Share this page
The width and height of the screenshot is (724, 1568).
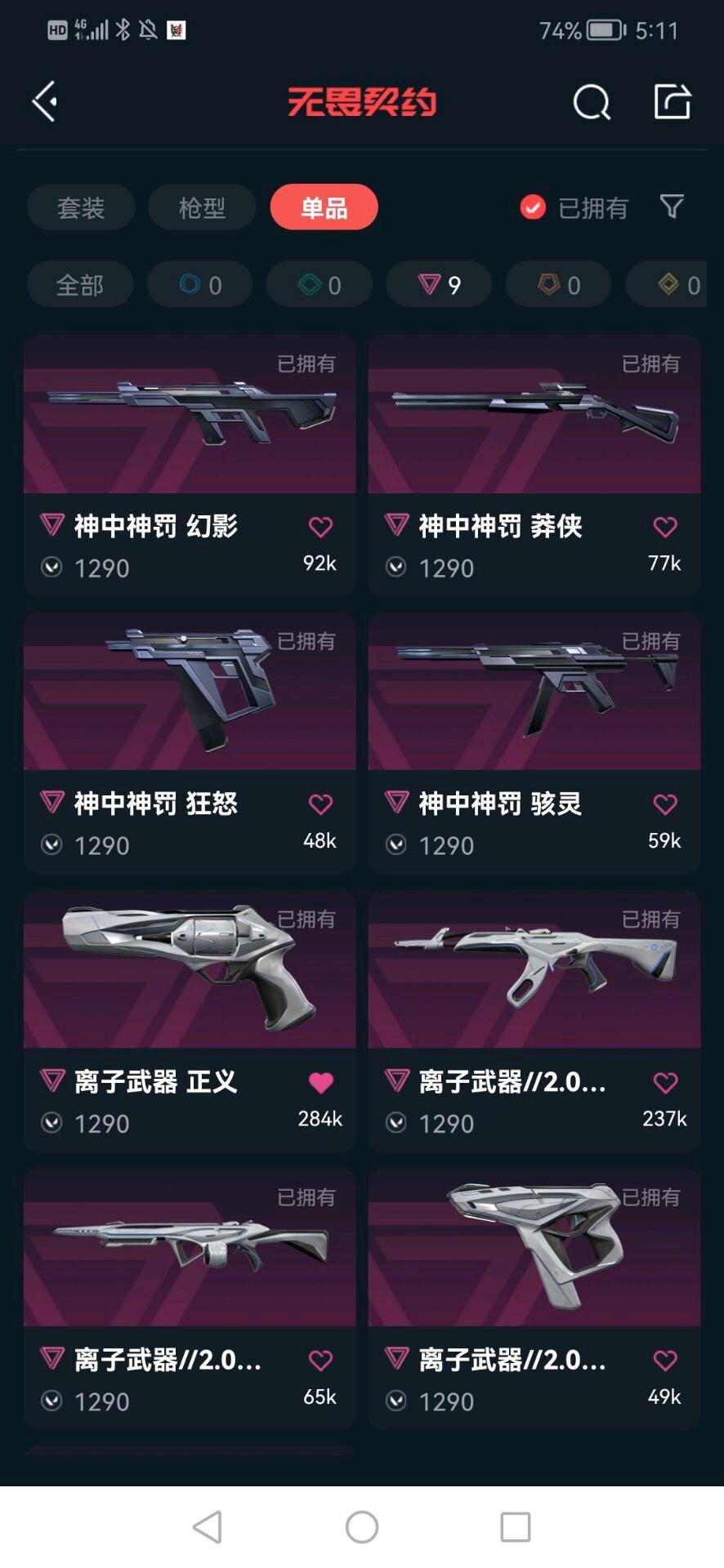(672, 102)
